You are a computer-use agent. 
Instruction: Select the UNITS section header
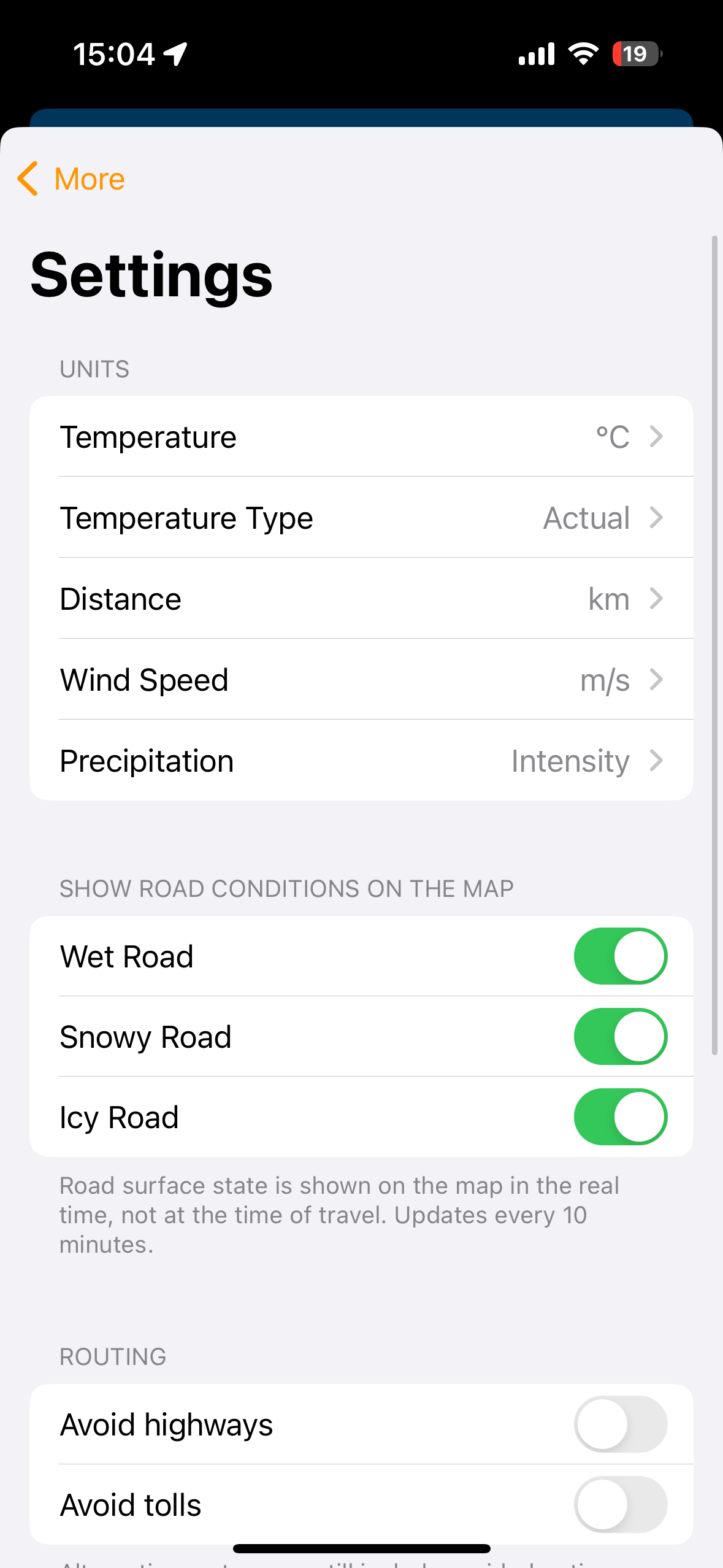click(94, 368)
